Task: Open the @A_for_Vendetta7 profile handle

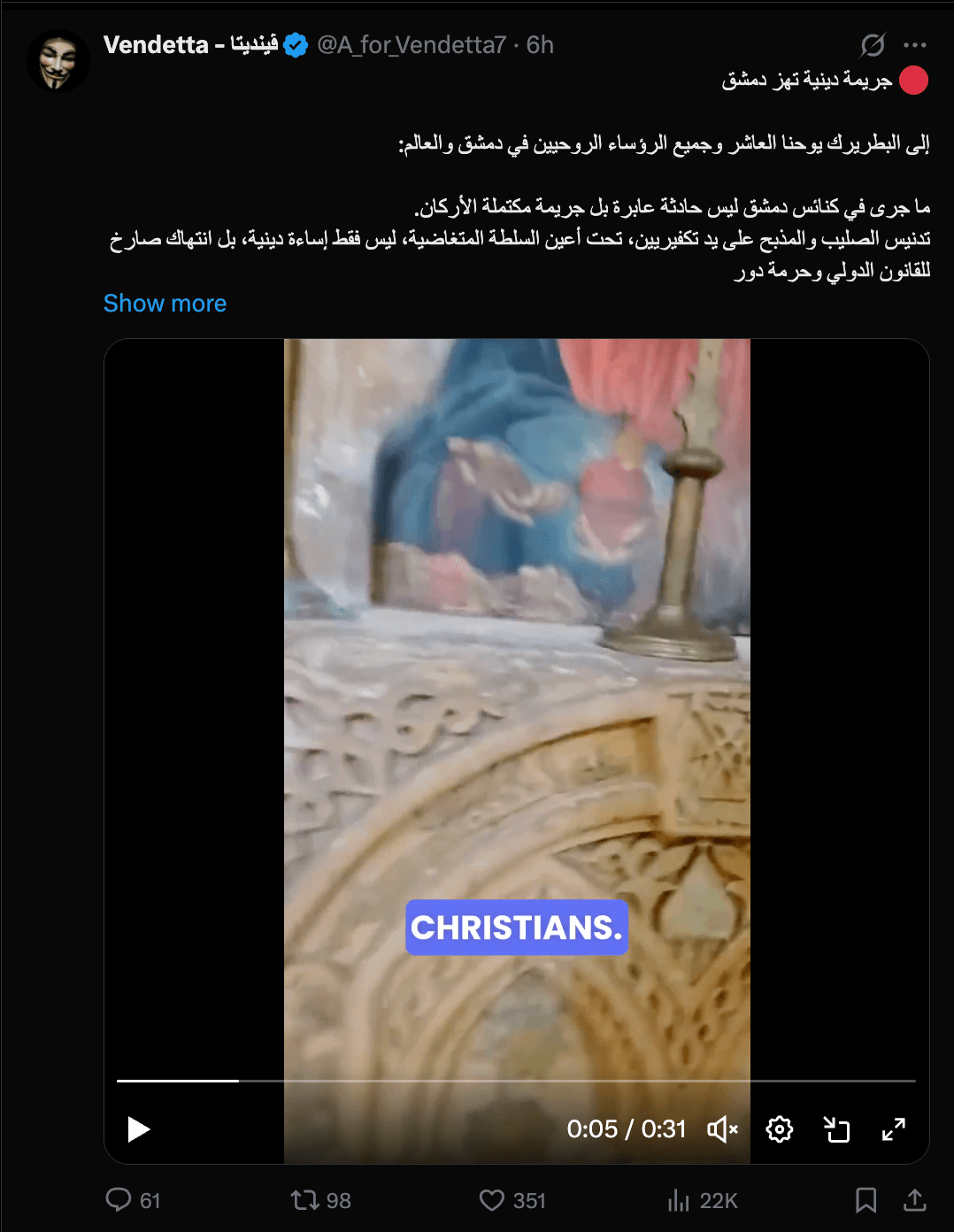Action: [412, 45]
